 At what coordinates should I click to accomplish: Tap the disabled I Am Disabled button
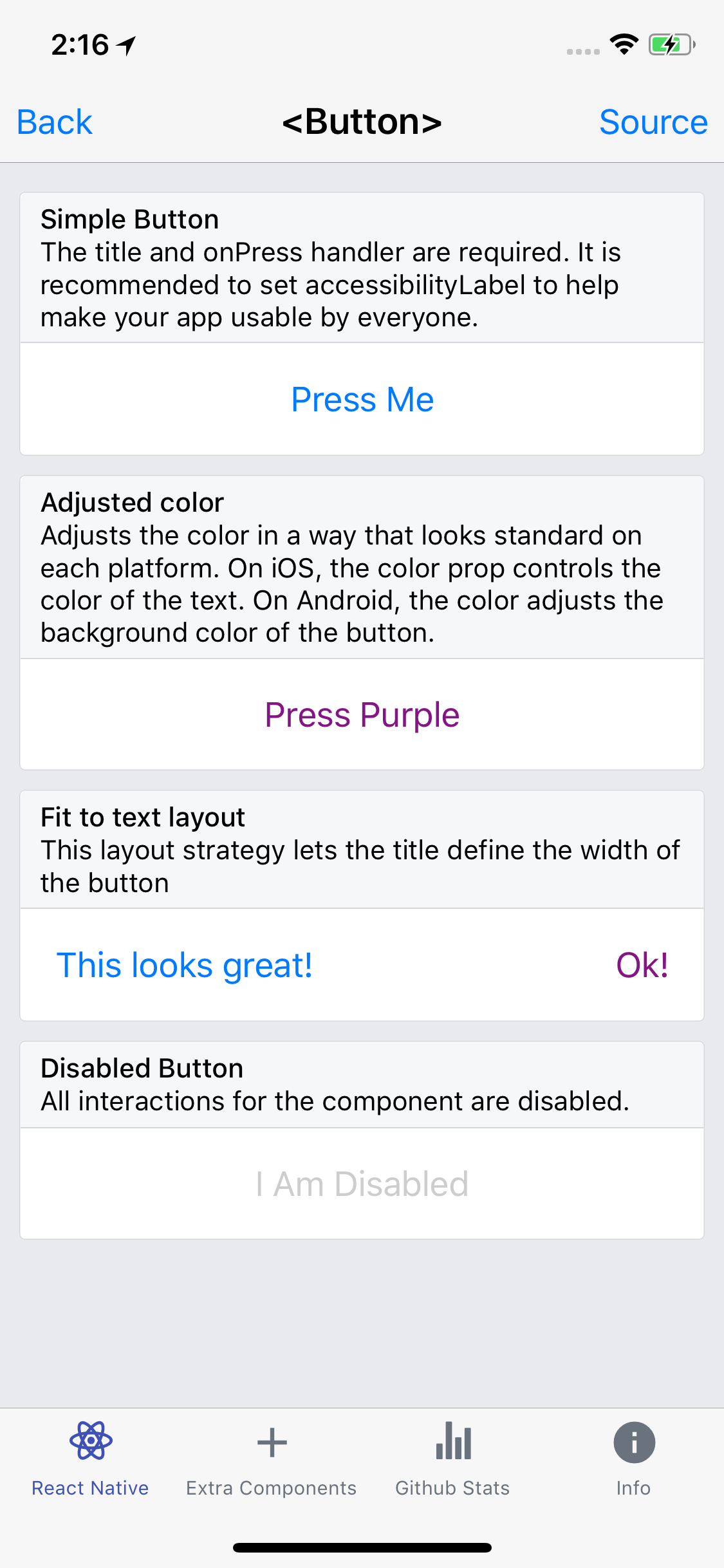click(362, 1183)
